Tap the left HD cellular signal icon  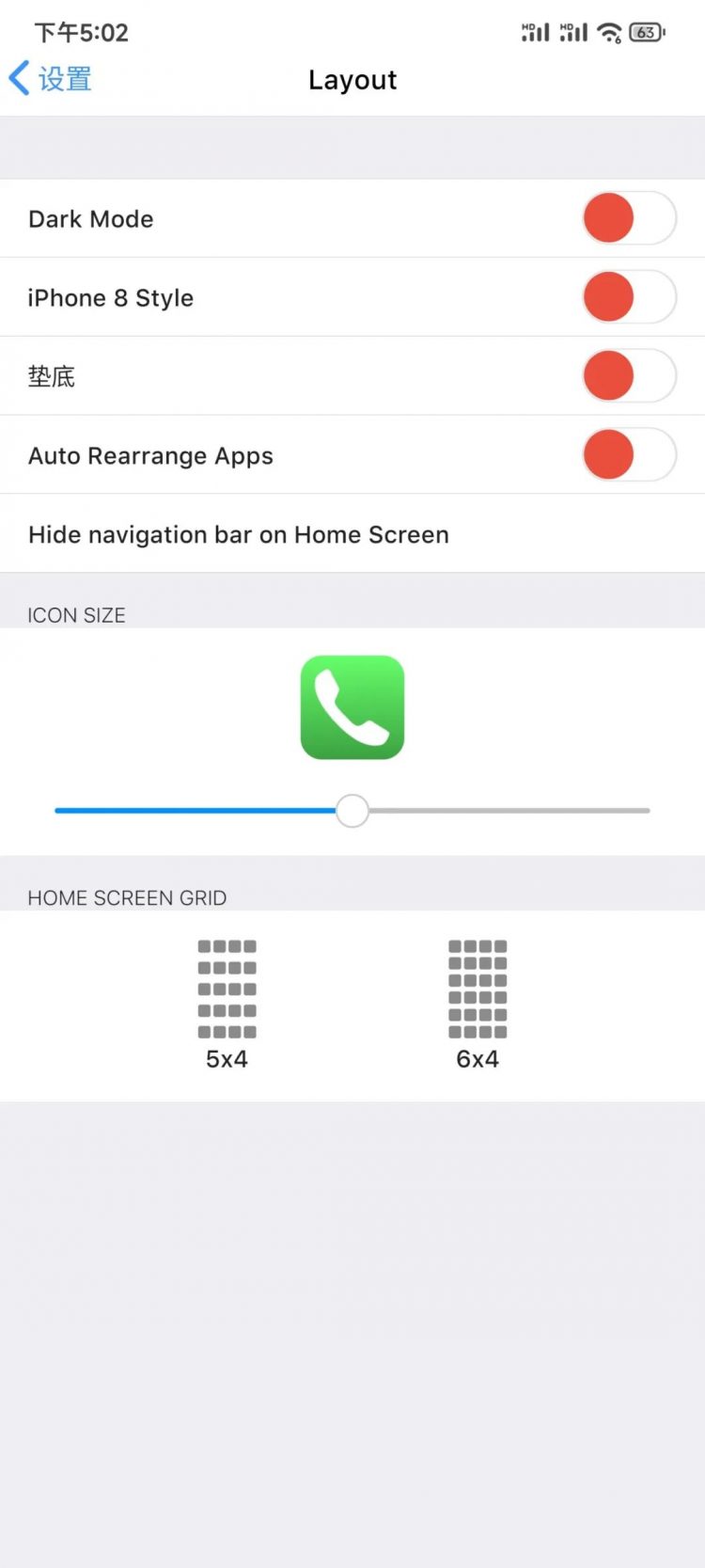coord(533,31)
